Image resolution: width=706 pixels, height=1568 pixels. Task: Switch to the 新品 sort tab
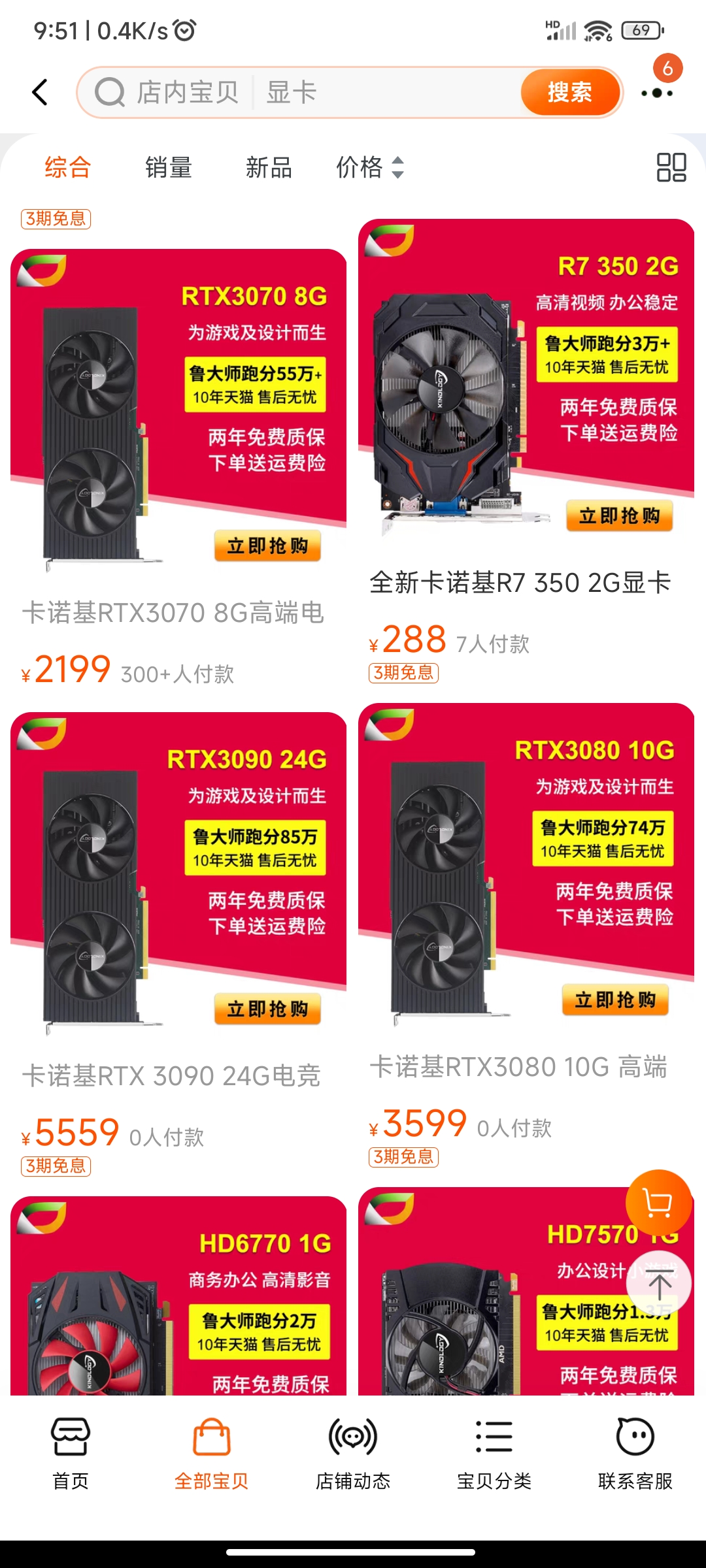pyautogui.click(x=268, y=168)
